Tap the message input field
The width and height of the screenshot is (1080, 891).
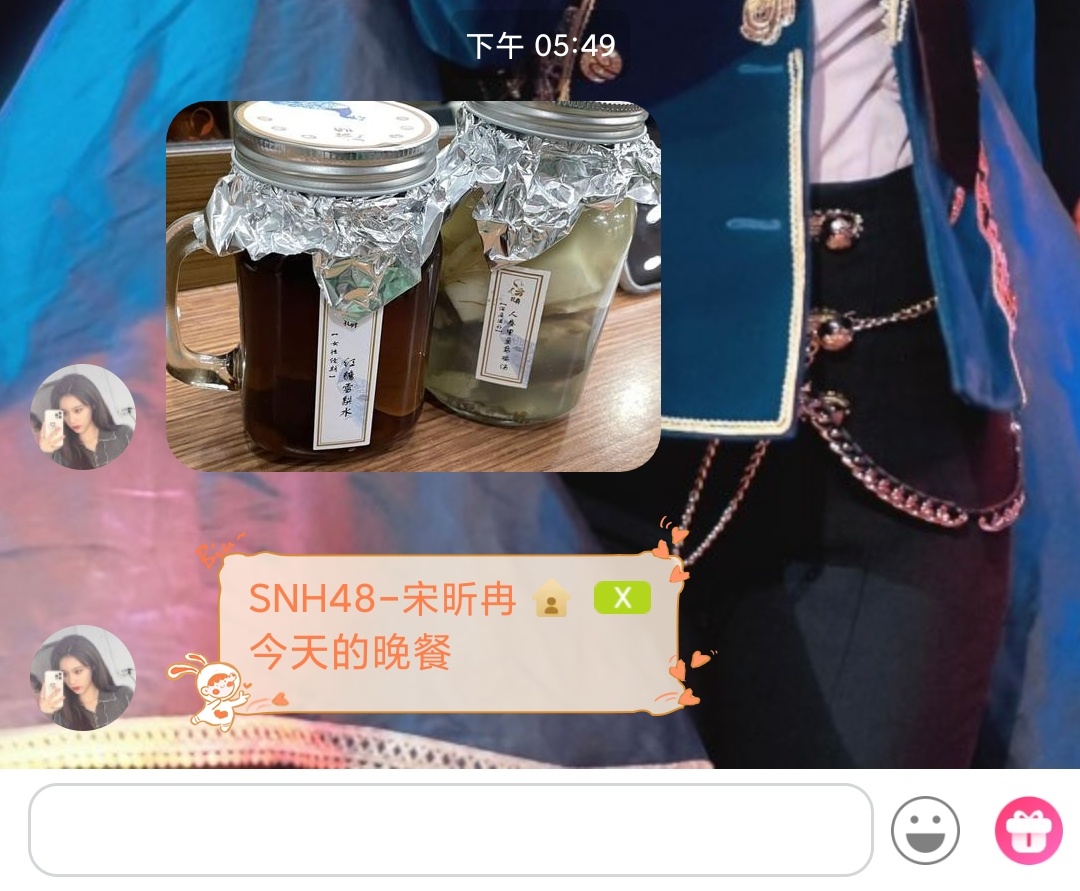tap(450, 829)
